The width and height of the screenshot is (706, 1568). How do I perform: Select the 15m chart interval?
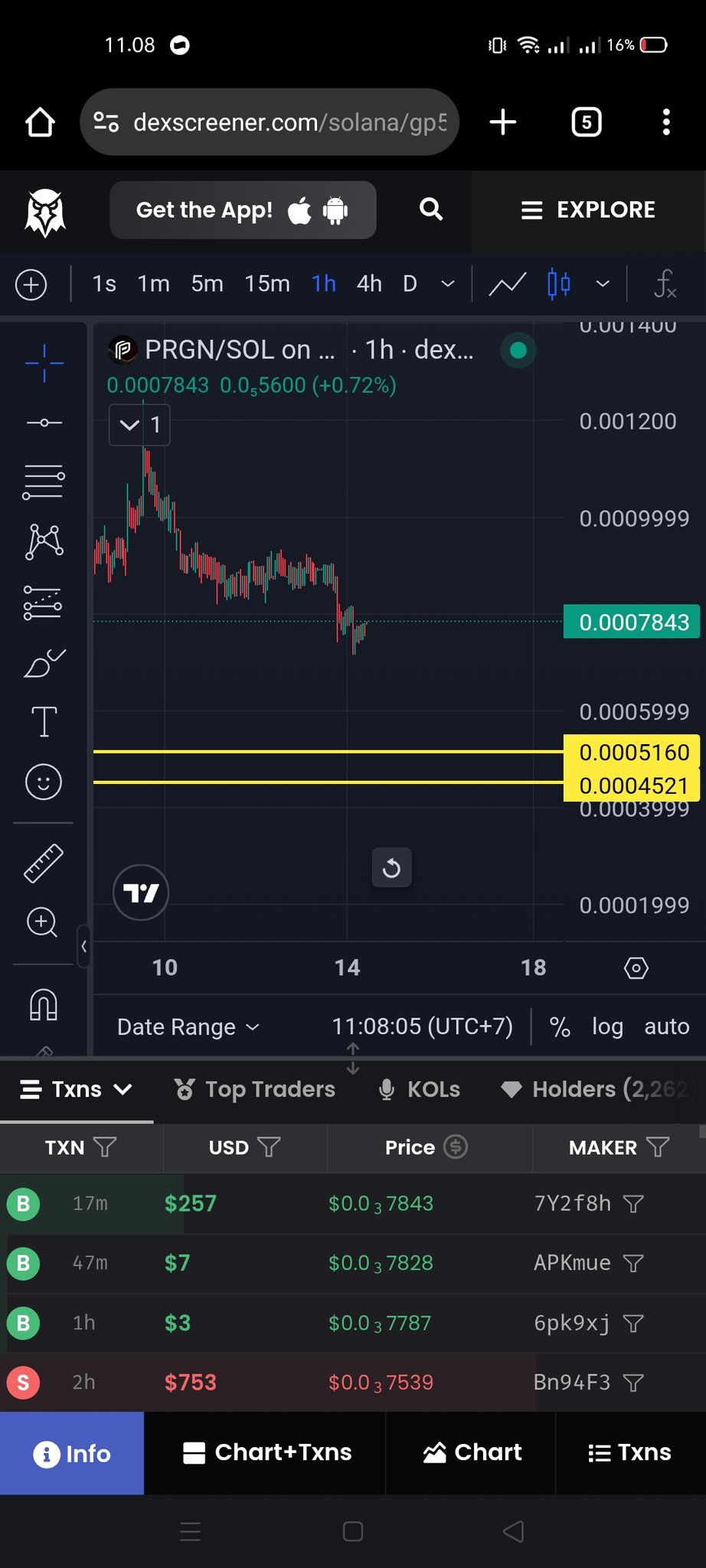266,284
